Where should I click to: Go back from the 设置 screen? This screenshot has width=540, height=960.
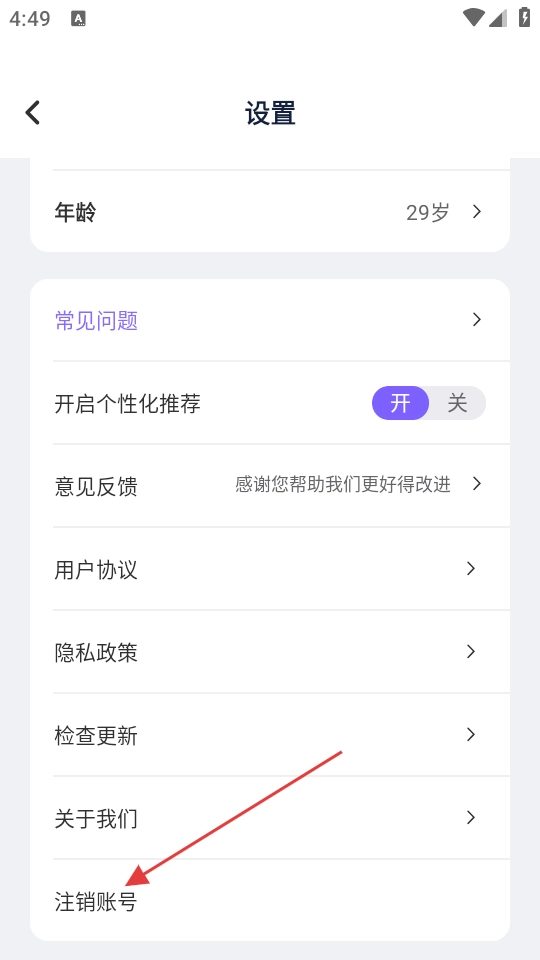tap(32, 113)
